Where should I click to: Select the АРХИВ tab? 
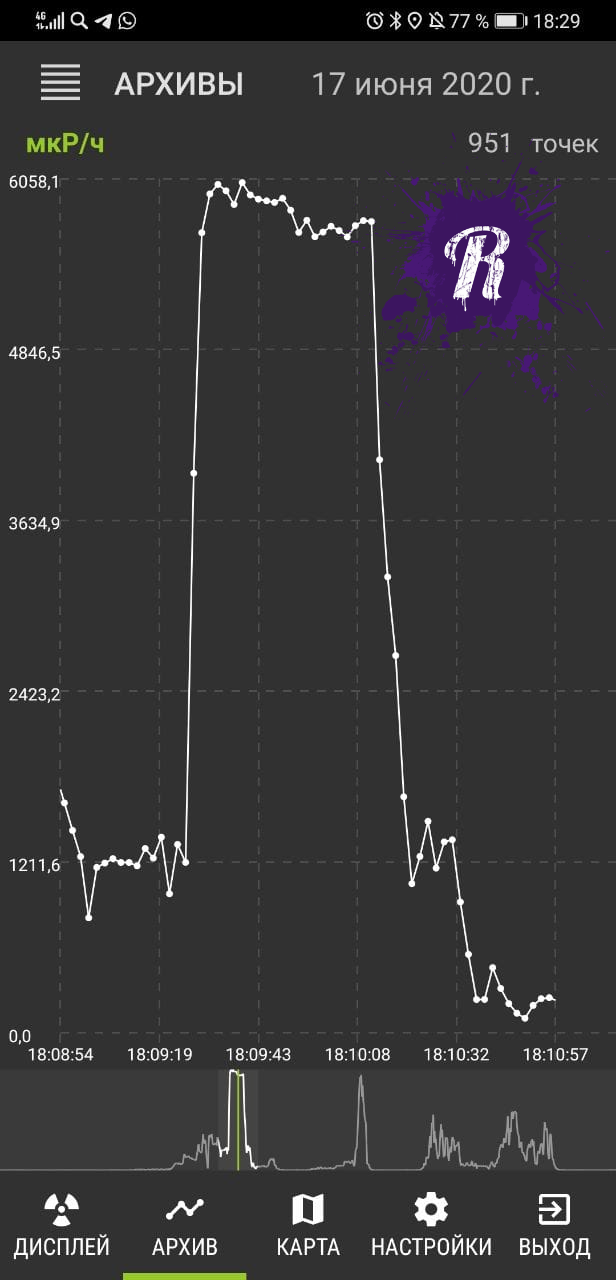[x=184, y=1226]
